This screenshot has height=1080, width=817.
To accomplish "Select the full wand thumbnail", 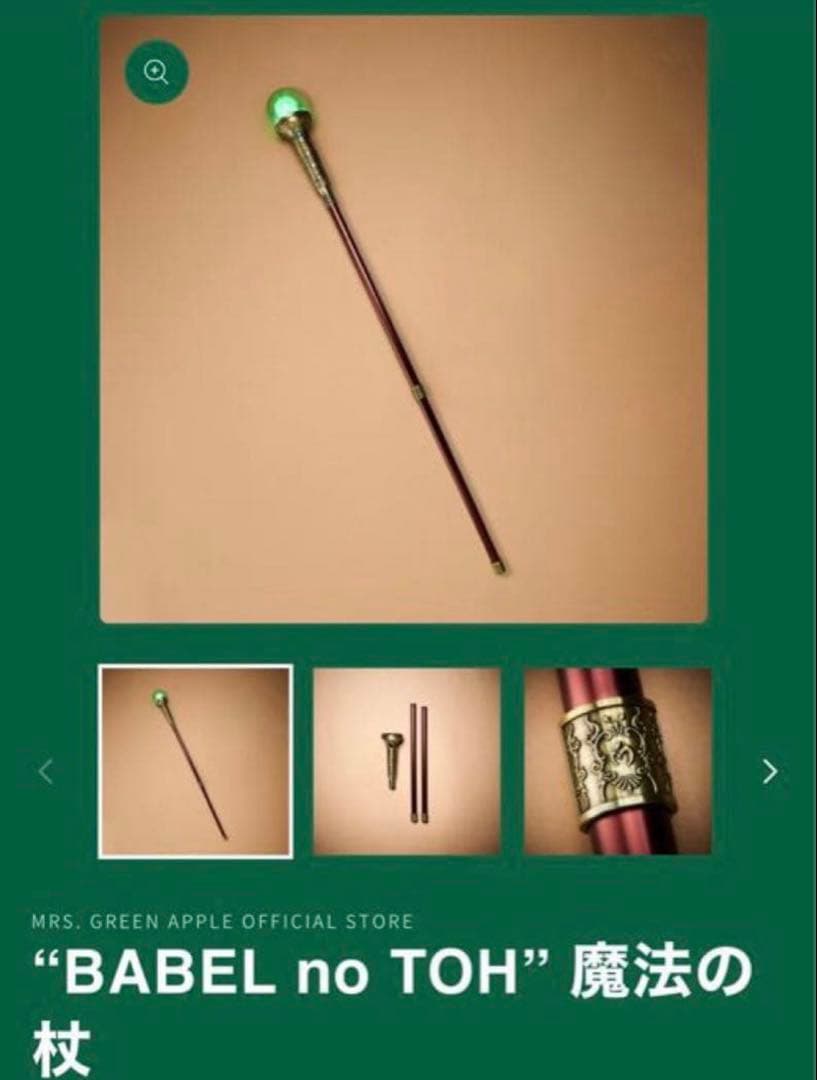I will point(196,761).
